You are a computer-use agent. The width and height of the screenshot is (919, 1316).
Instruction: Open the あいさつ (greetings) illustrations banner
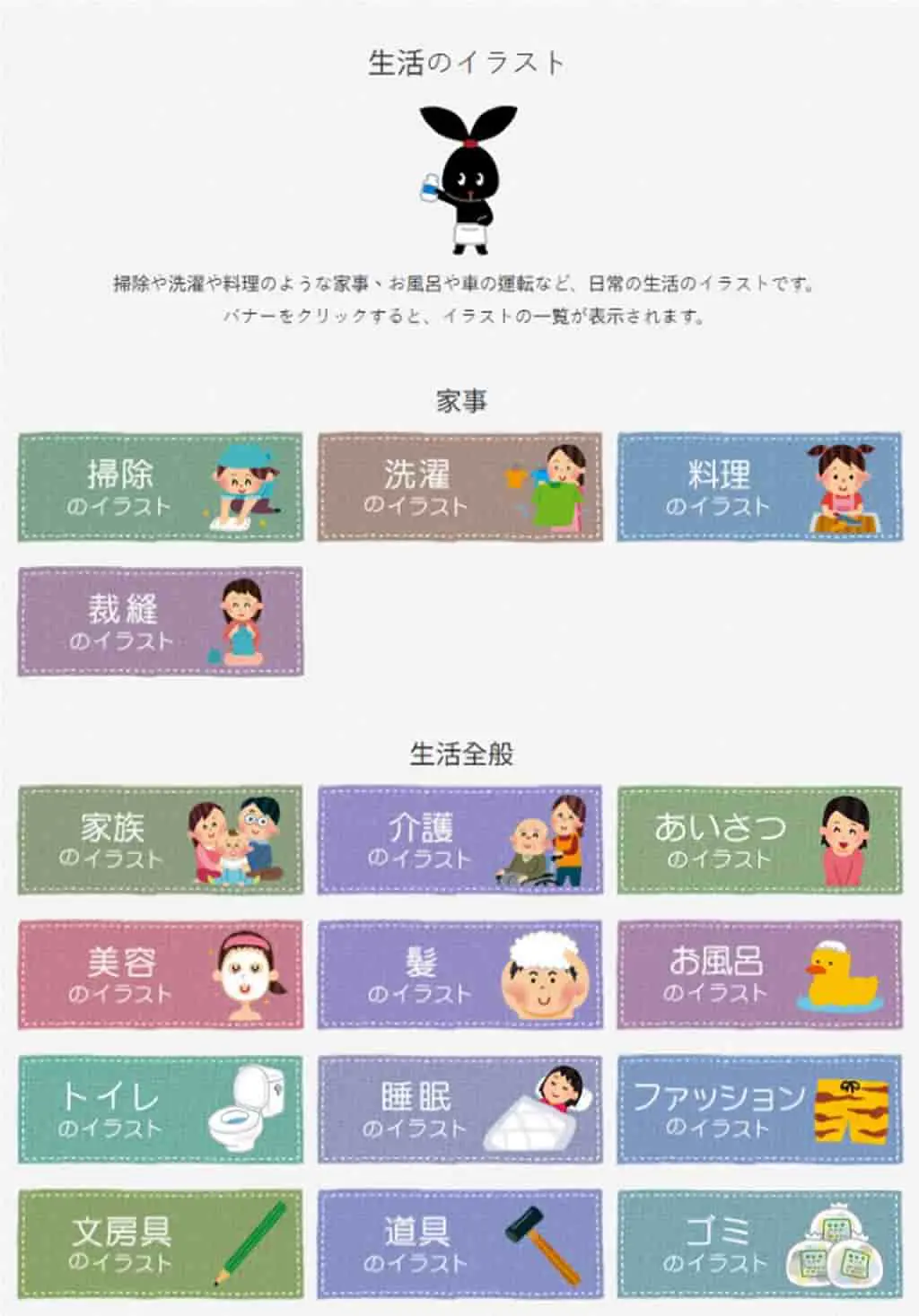(759, 841)
